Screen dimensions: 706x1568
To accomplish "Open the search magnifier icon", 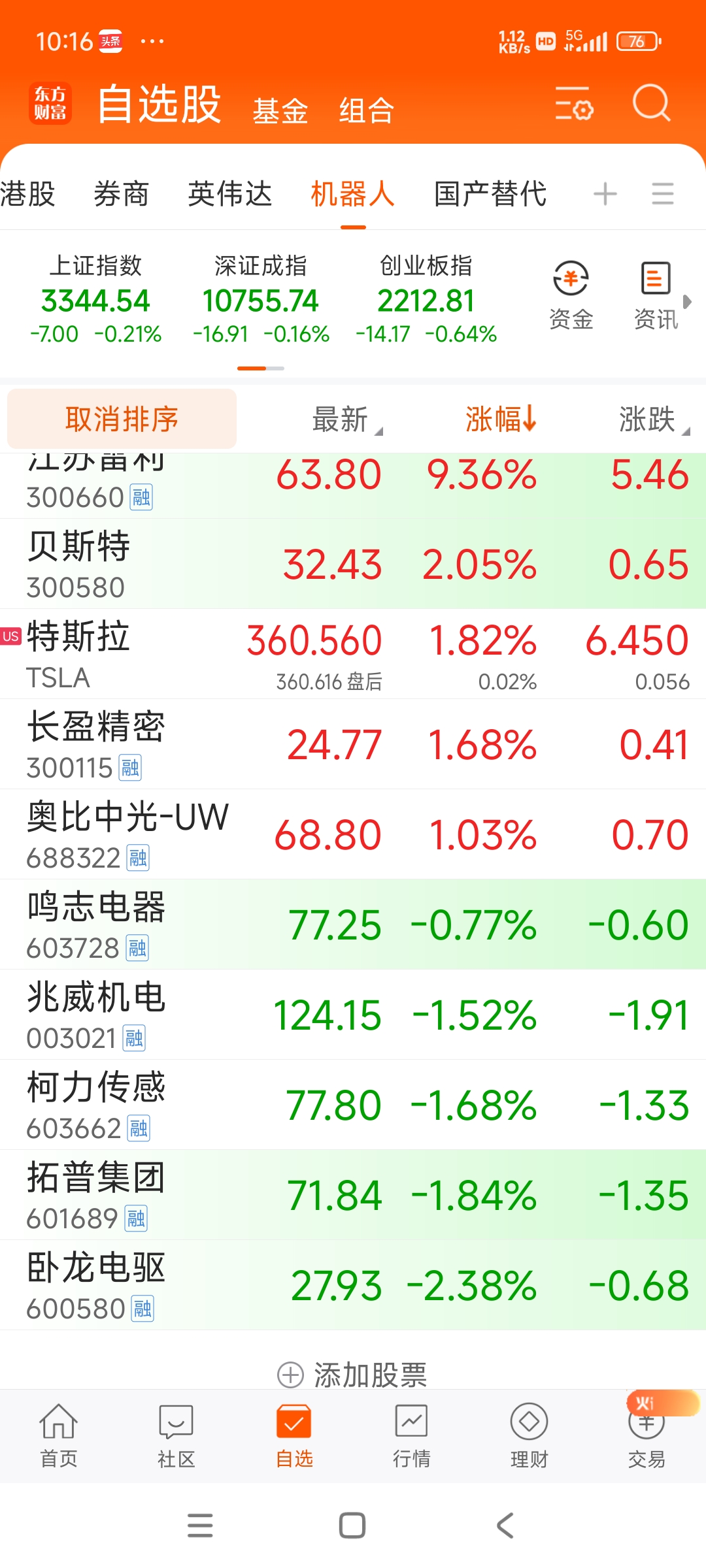I will click(651, 103).
